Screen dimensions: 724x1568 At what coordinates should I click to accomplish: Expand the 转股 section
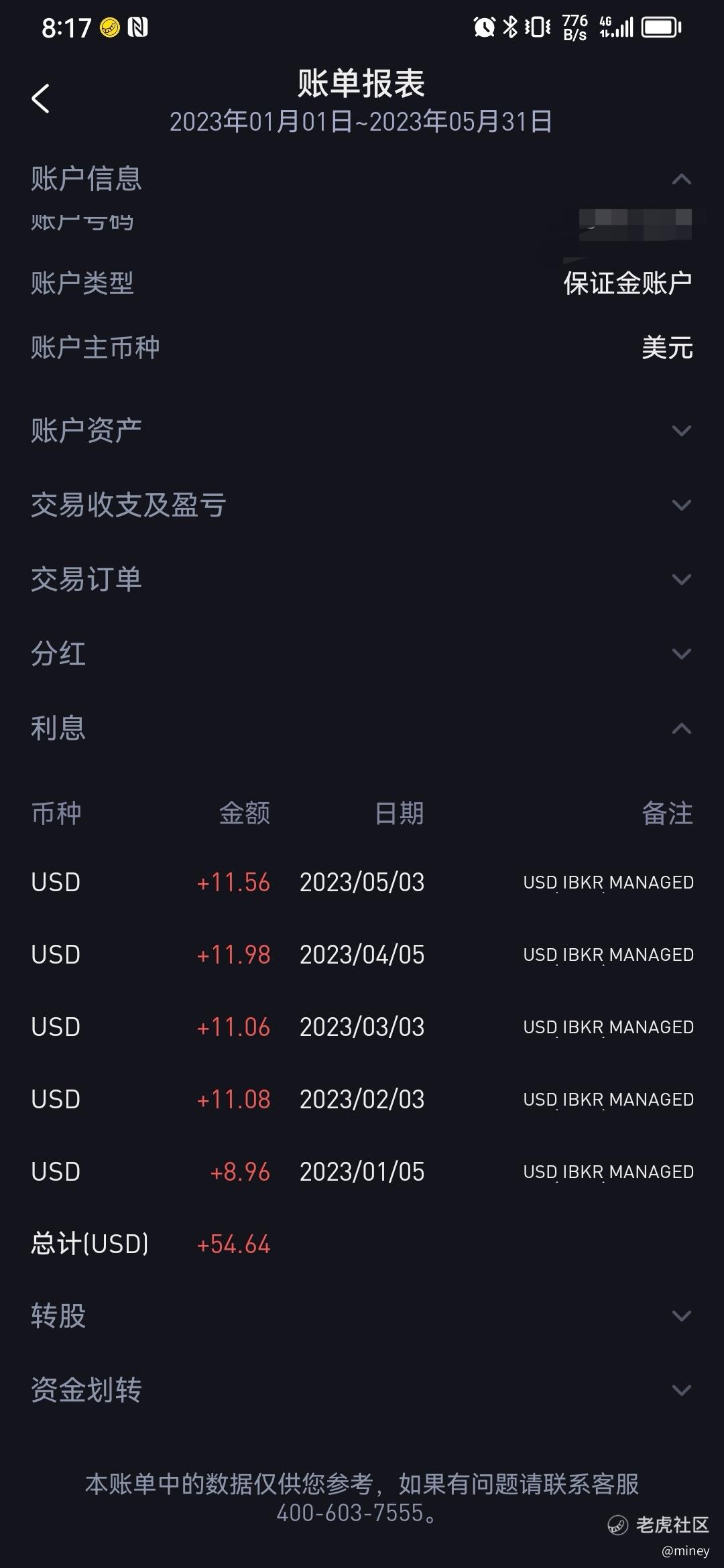[681, 1315]
